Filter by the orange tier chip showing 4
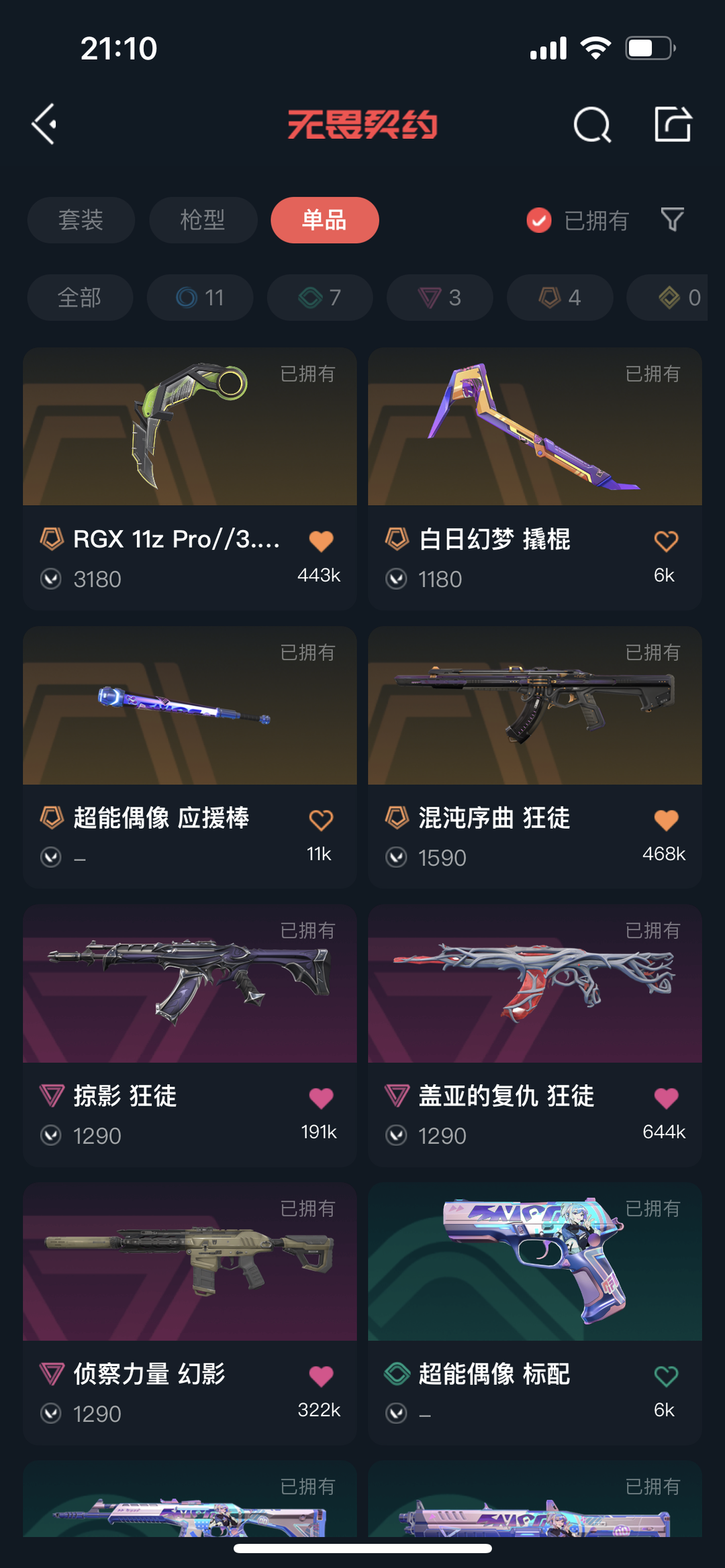Image resolution: width=725 pixels, height=1568 pixels. [x=560, y=297]
